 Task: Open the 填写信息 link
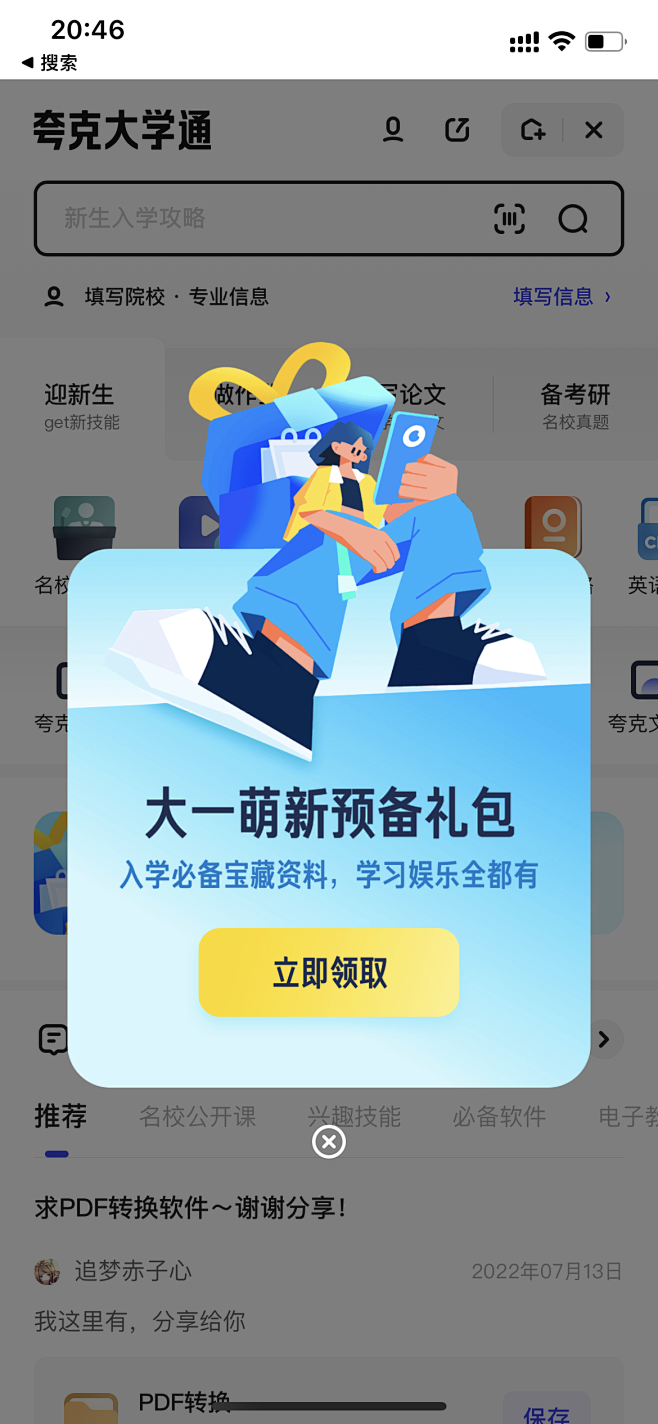[x=561, y=297]
